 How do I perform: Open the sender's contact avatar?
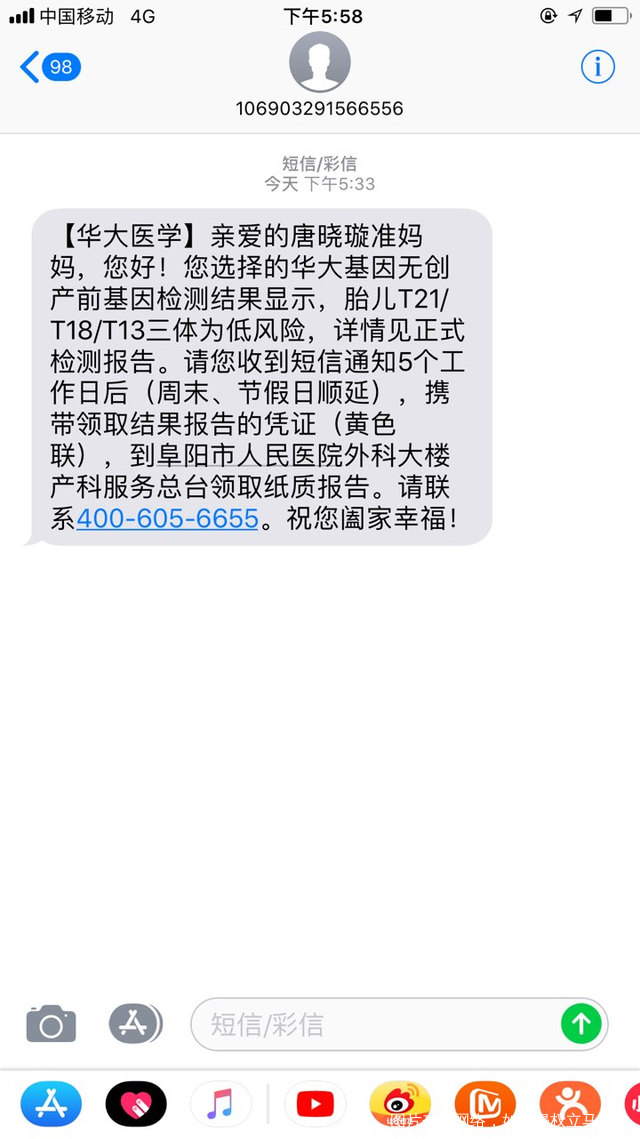(320, 61)
